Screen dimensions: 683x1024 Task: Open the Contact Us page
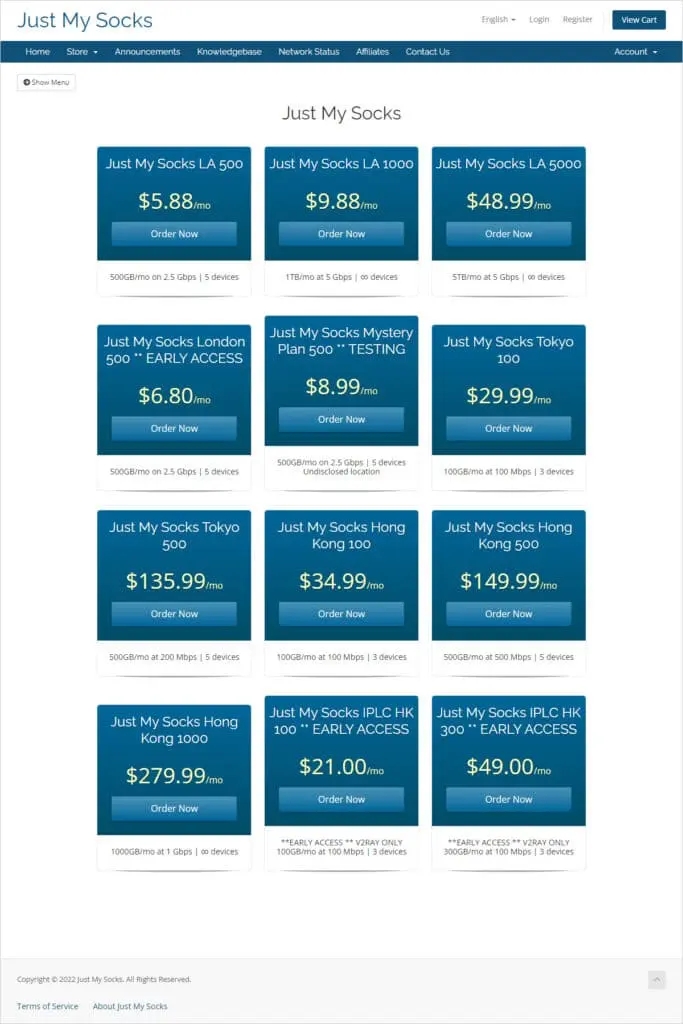(427, 52)
